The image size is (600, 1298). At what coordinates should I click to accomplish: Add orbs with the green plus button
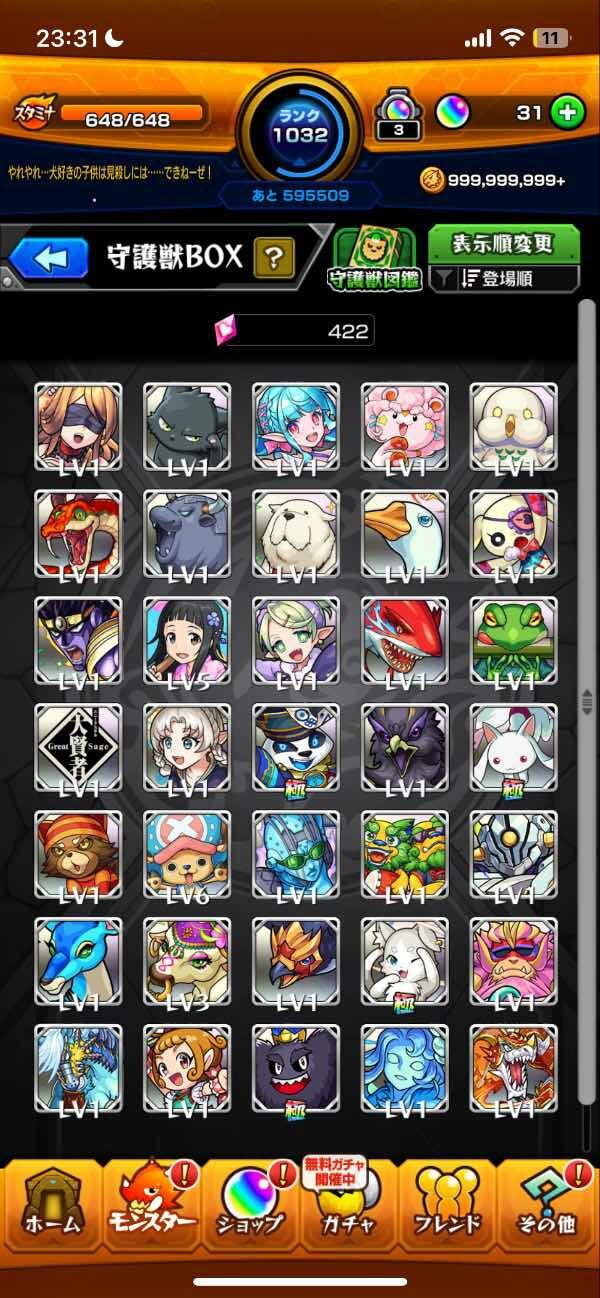pos(566,113)
